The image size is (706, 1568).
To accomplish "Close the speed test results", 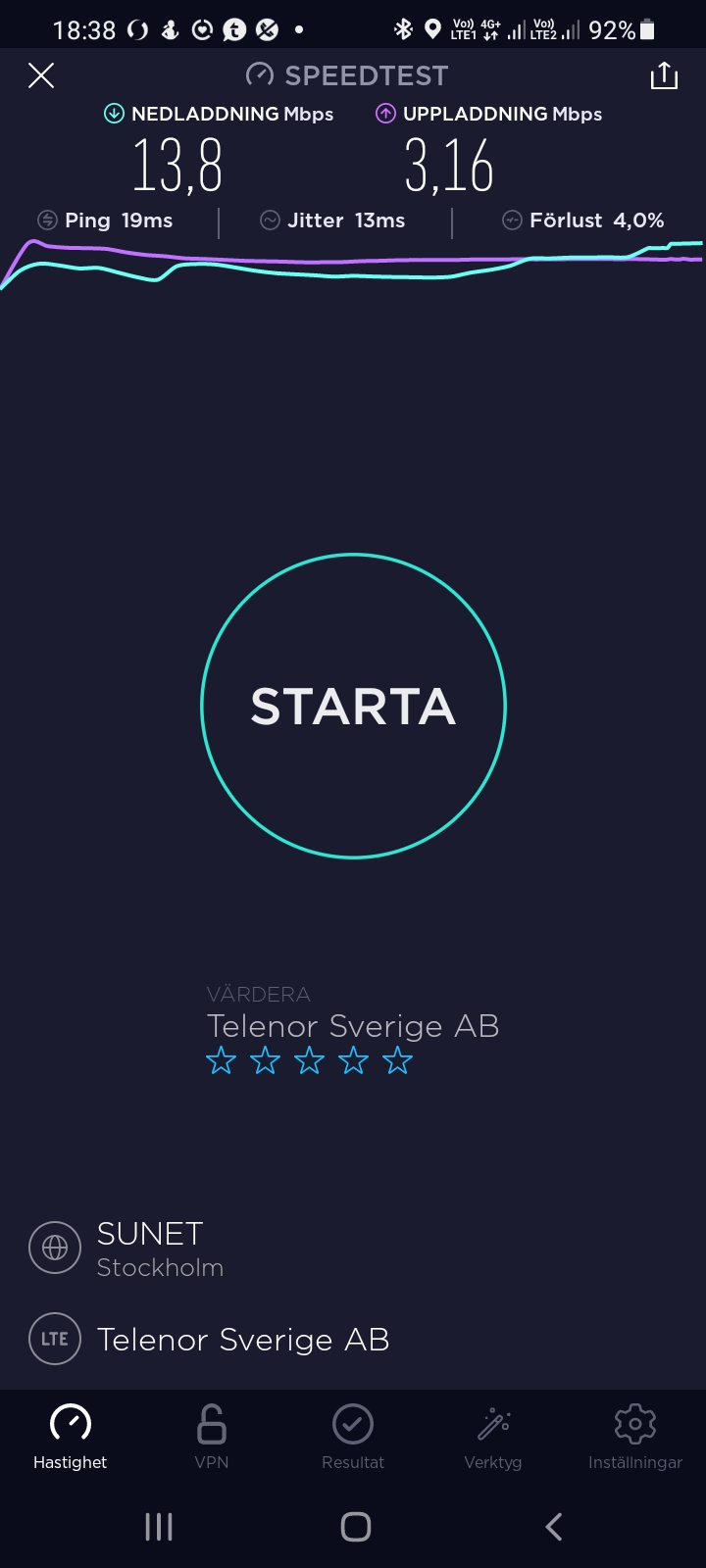I will [x=41, y=75].
